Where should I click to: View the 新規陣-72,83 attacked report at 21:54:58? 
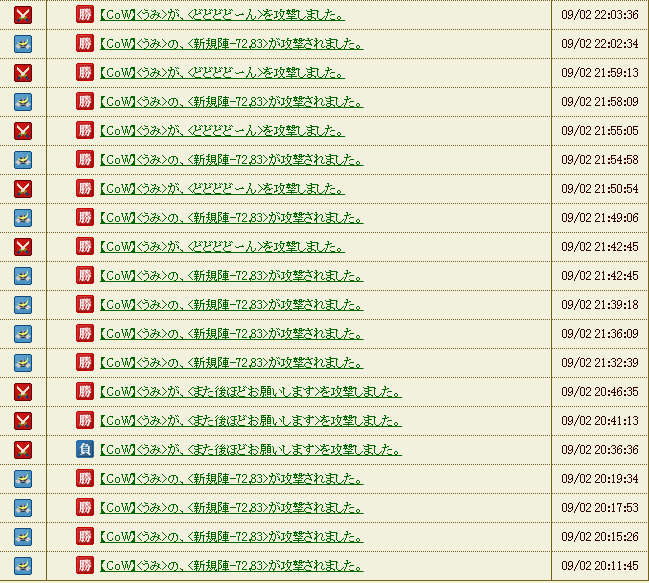coord(230,160)
